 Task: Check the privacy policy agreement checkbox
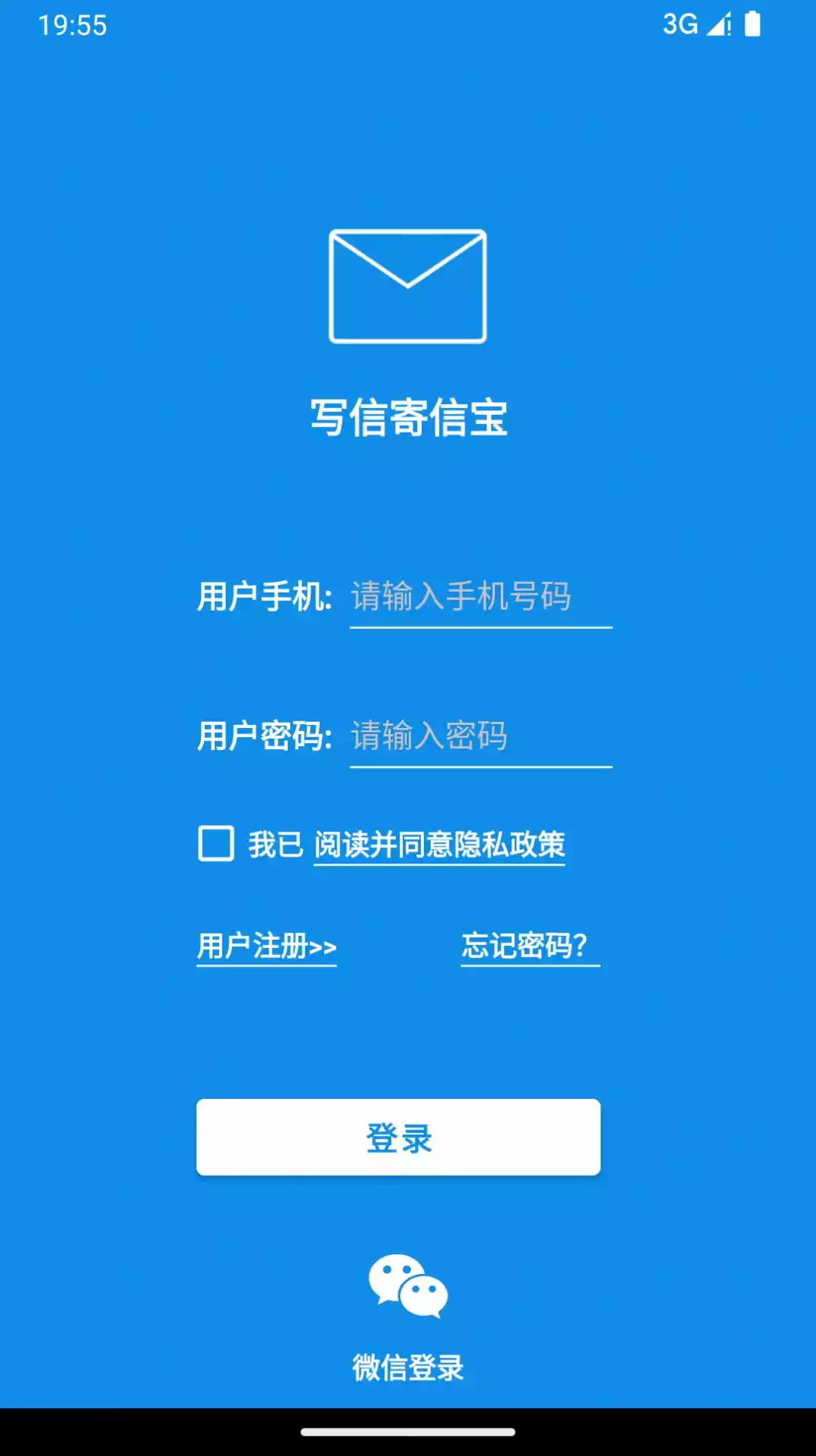(x=215, y=842)
